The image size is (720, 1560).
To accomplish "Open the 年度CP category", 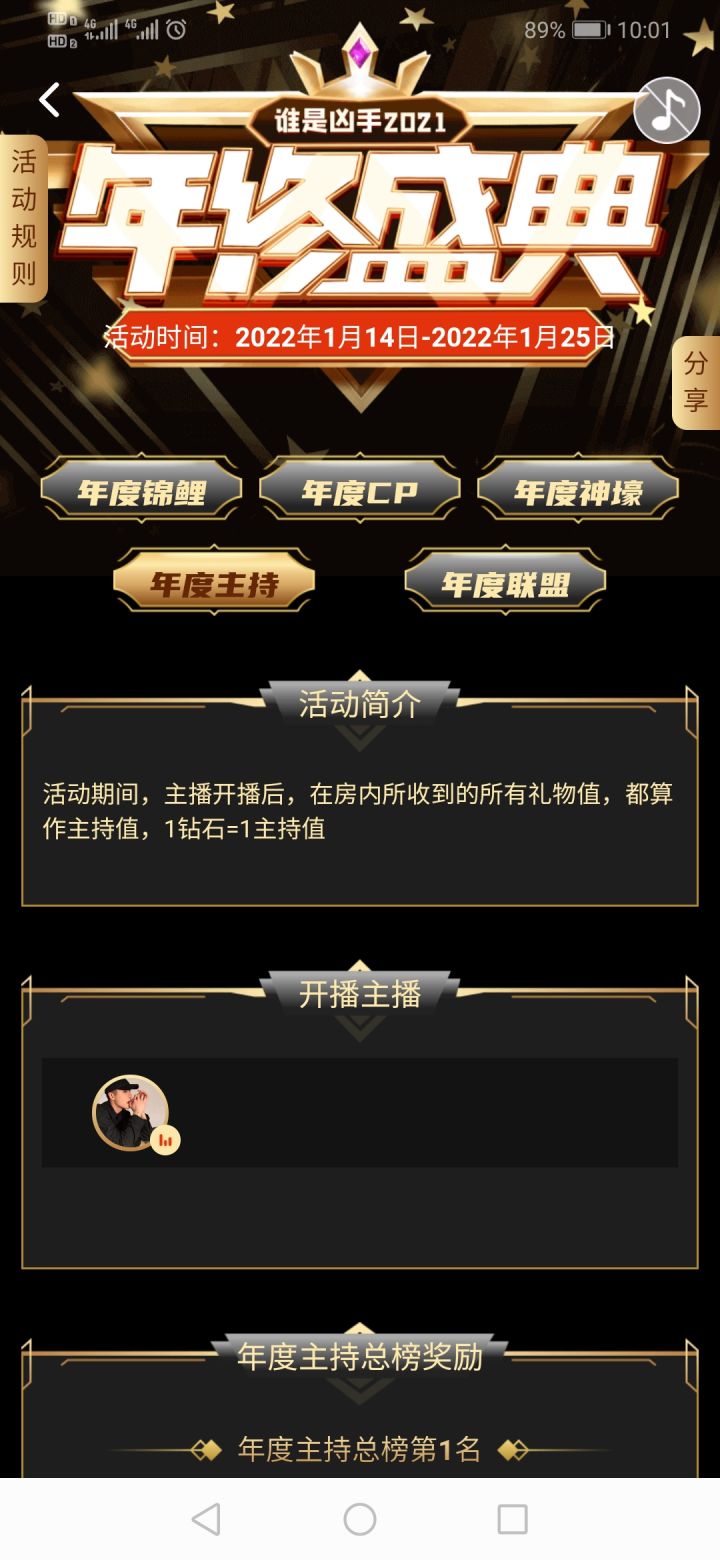I will pyautogui.click(x=360, y=489).
